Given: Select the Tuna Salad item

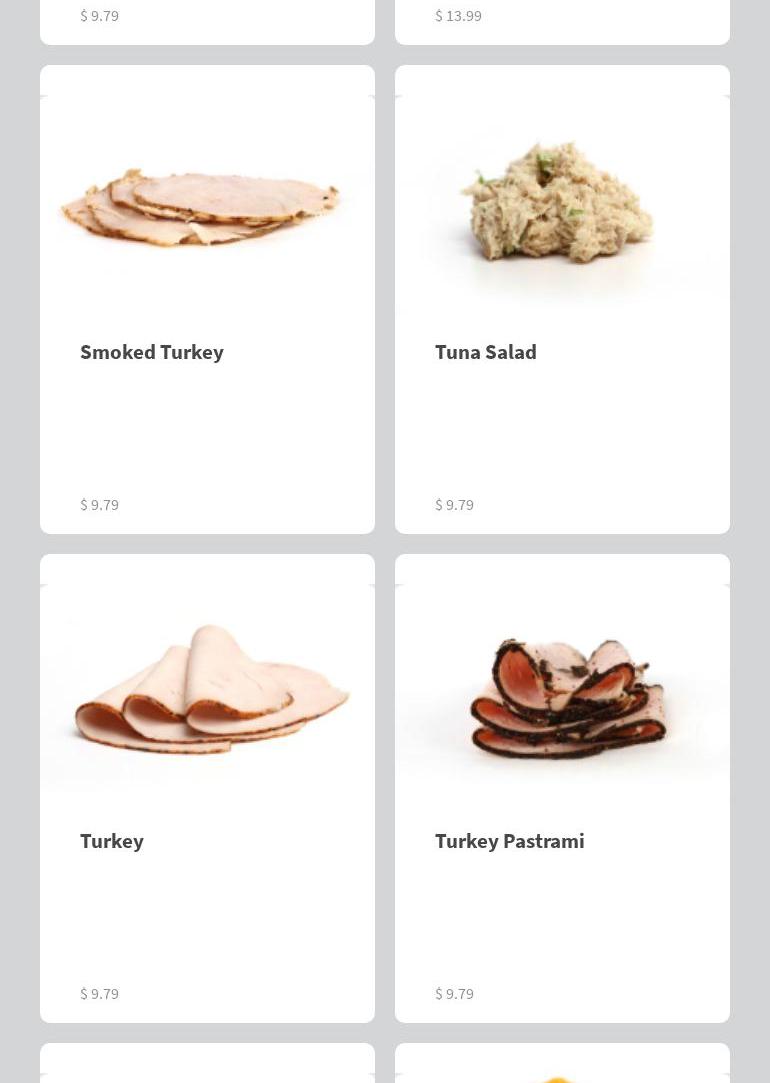Looking at the screenshot, I should point(562,300).
